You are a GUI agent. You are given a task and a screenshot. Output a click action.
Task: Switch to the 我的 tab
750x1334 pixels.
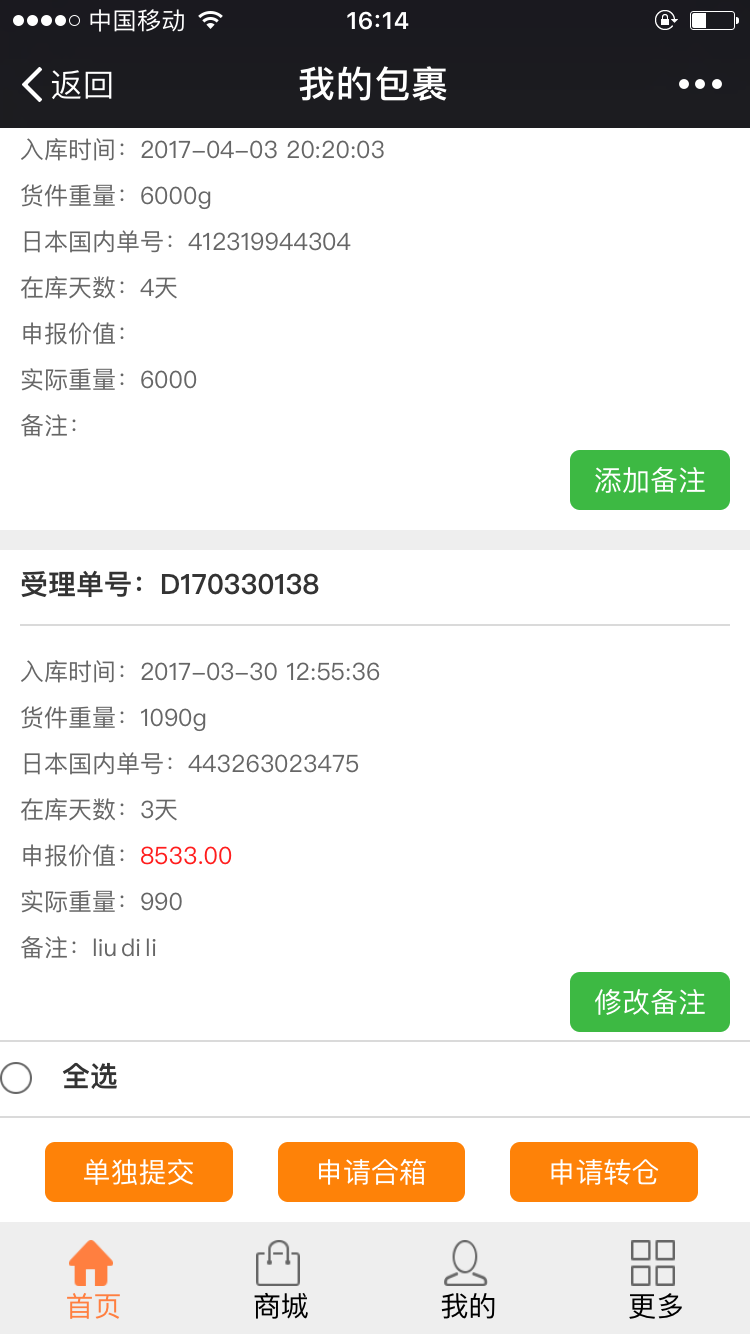468,1279
